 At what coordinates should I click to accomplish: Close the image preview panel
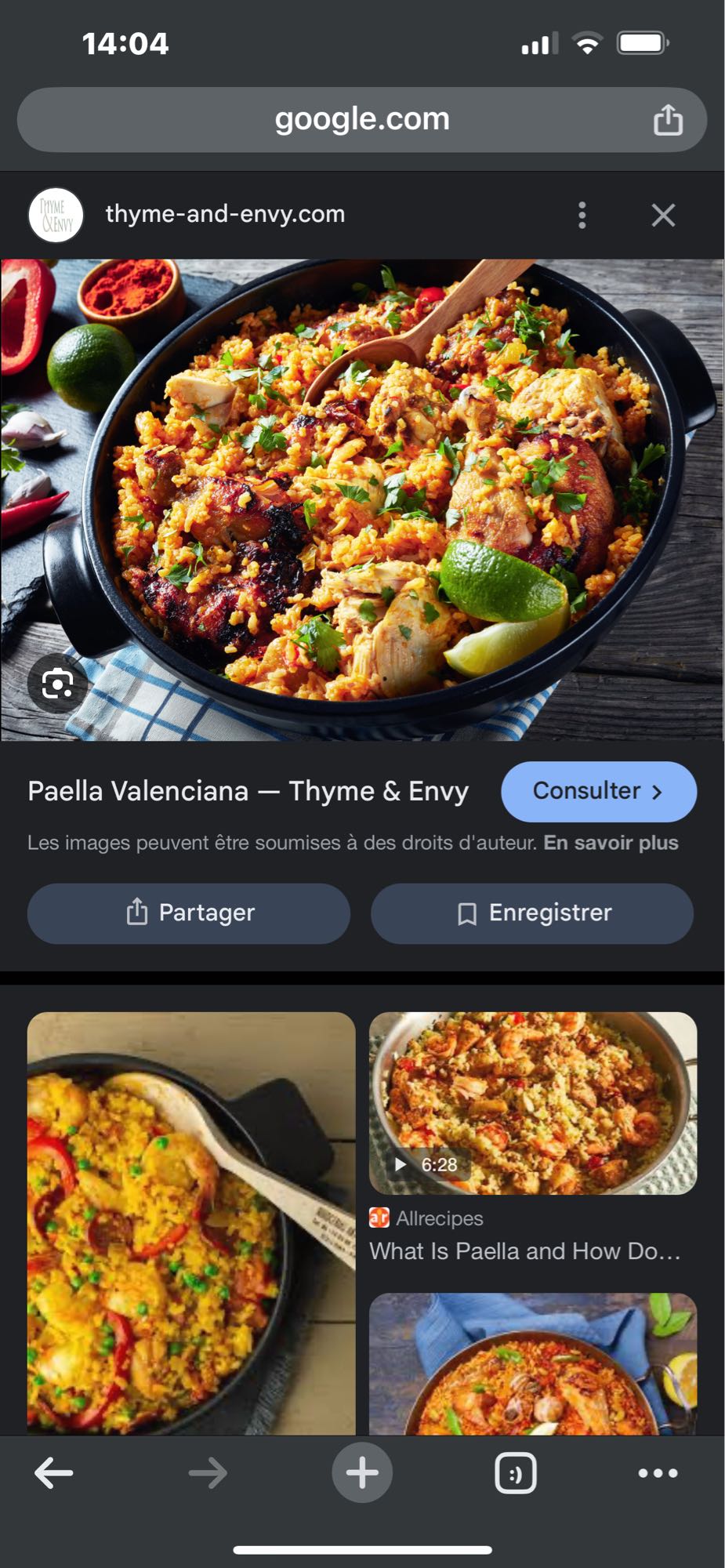(x=662, y=214)
